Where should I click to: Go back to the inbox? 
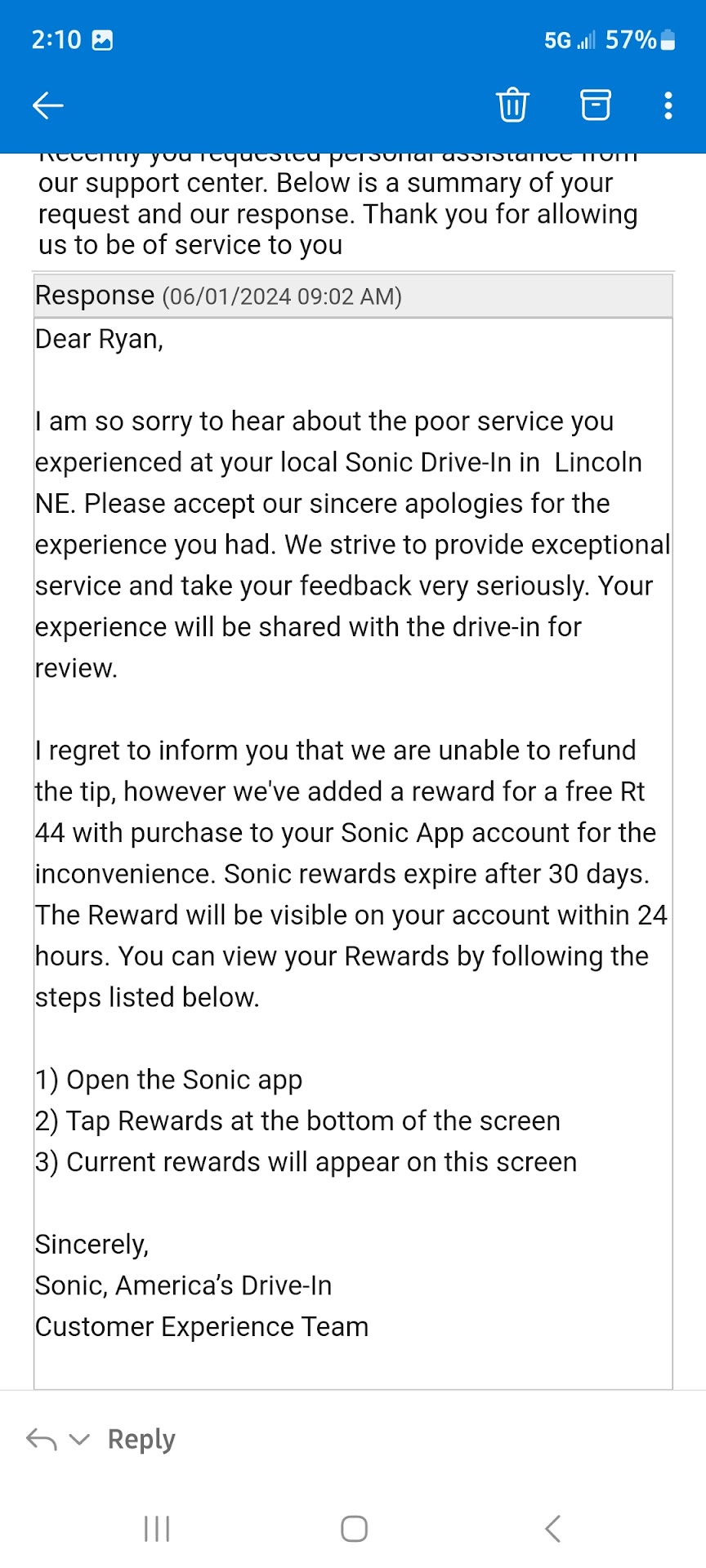tap(47, 105)
